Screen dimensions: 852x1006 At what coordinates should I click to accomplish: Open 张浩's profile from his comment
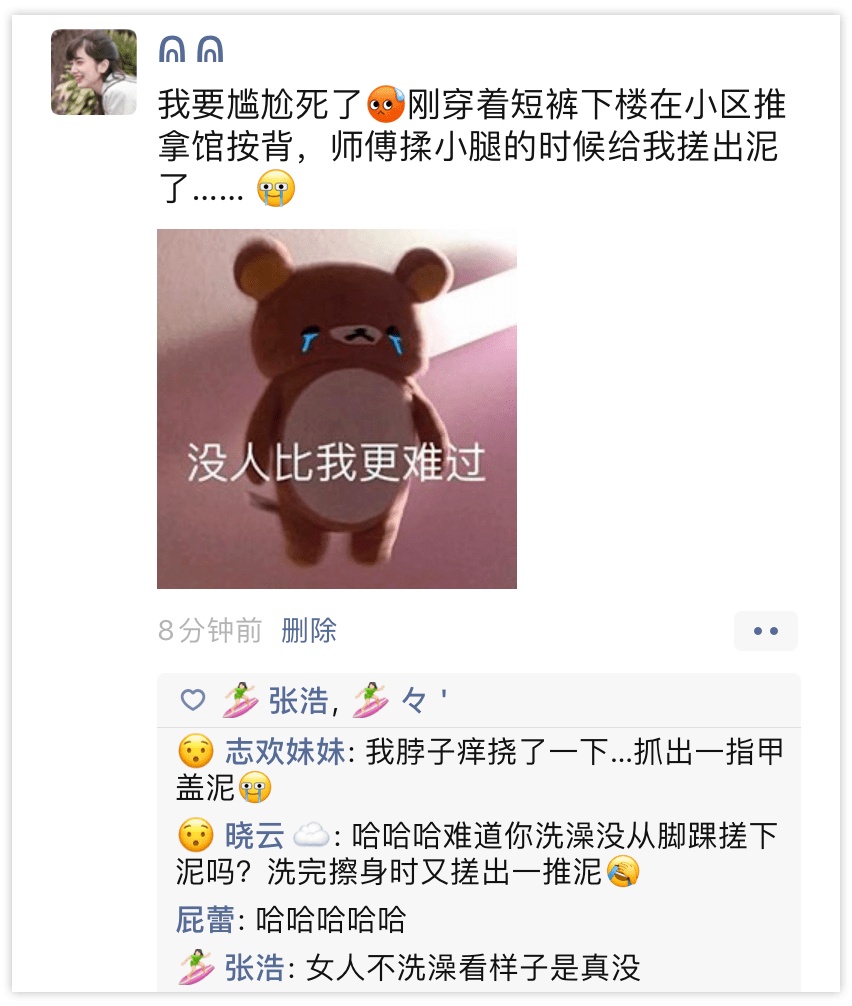(254, 968)
